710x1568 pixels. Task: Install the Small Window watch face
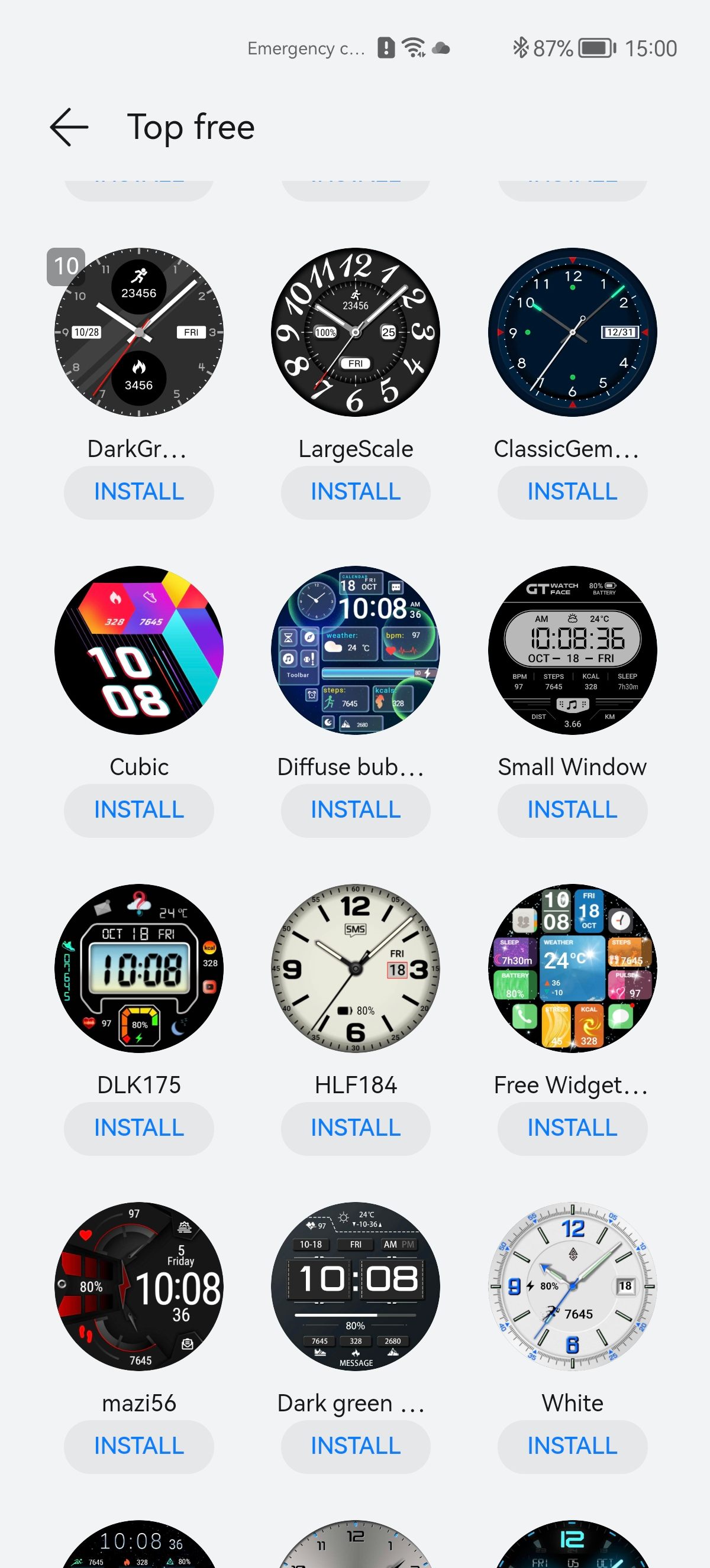tap(572, 809)
